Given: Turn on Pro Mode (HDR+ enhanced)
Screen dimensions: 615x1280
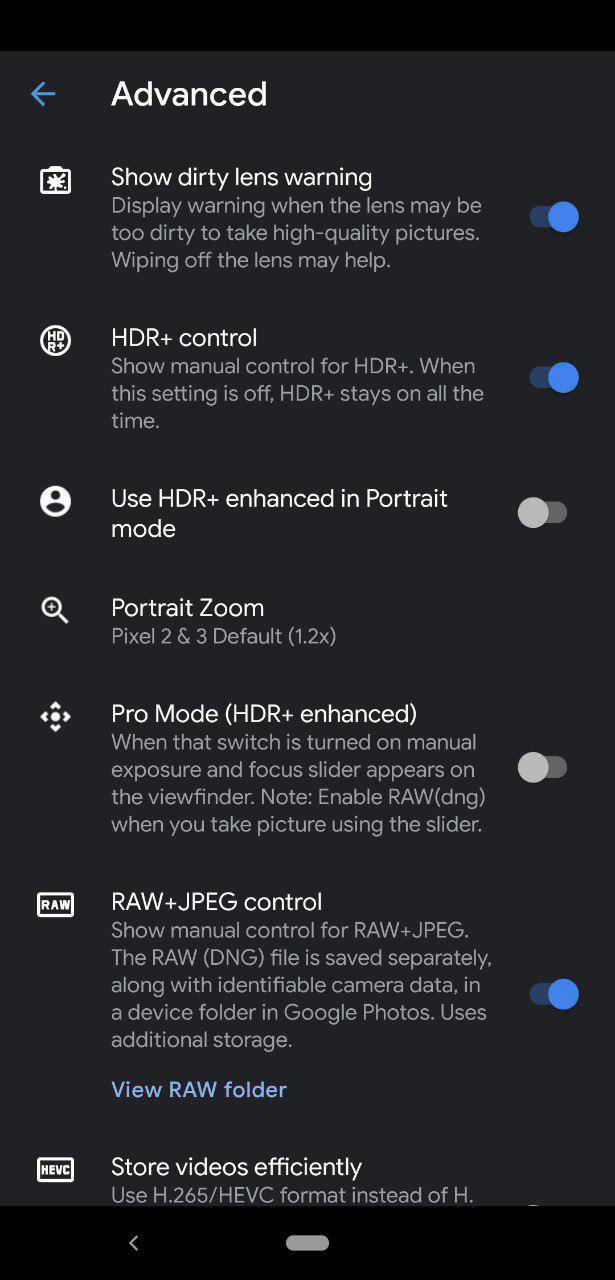Looking at the screenshot, I should [543, 768].
